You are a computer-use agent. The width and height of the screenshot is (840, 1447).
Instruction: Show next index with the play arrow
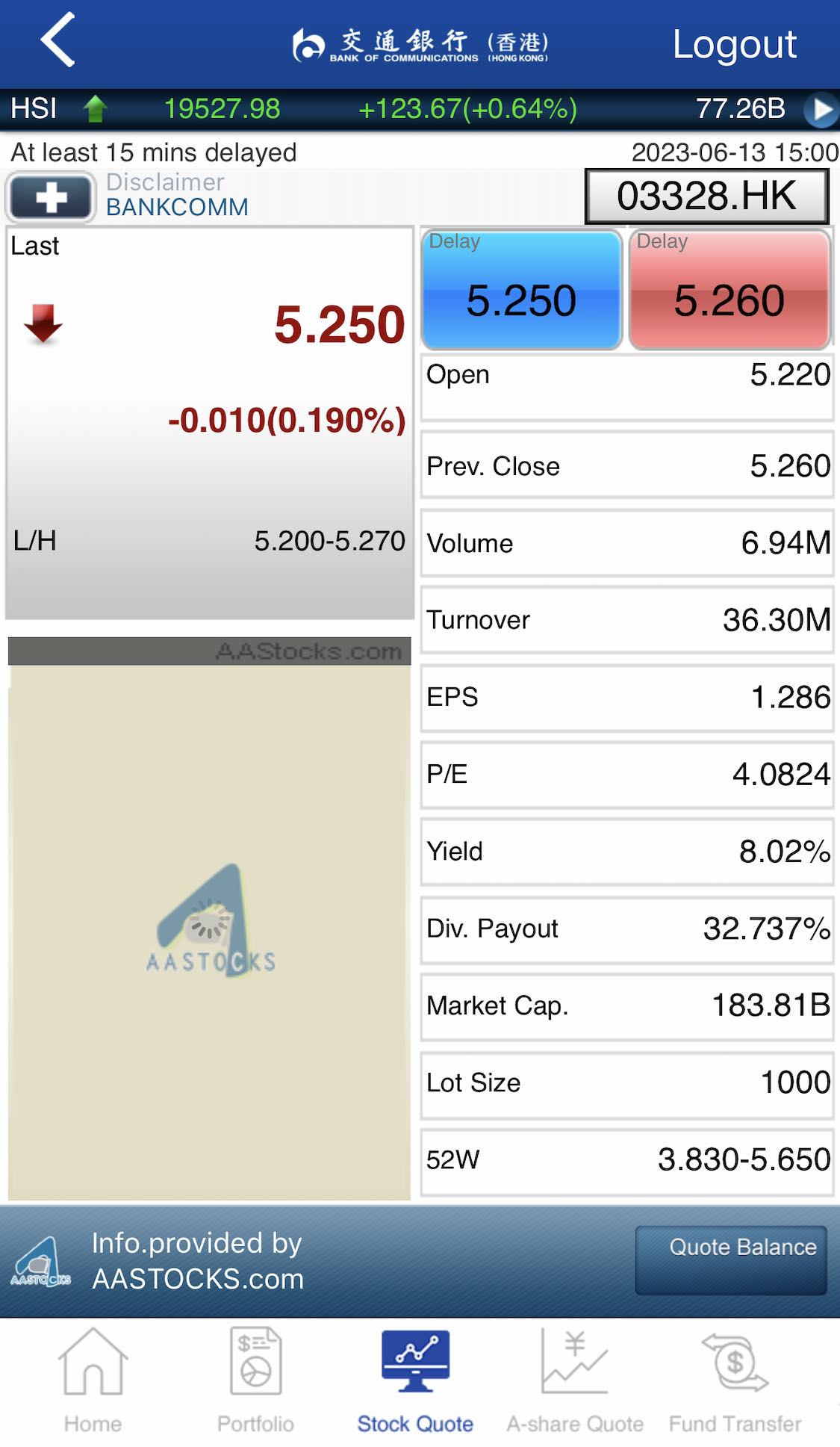pyautogui.click(x=821, y=109)
